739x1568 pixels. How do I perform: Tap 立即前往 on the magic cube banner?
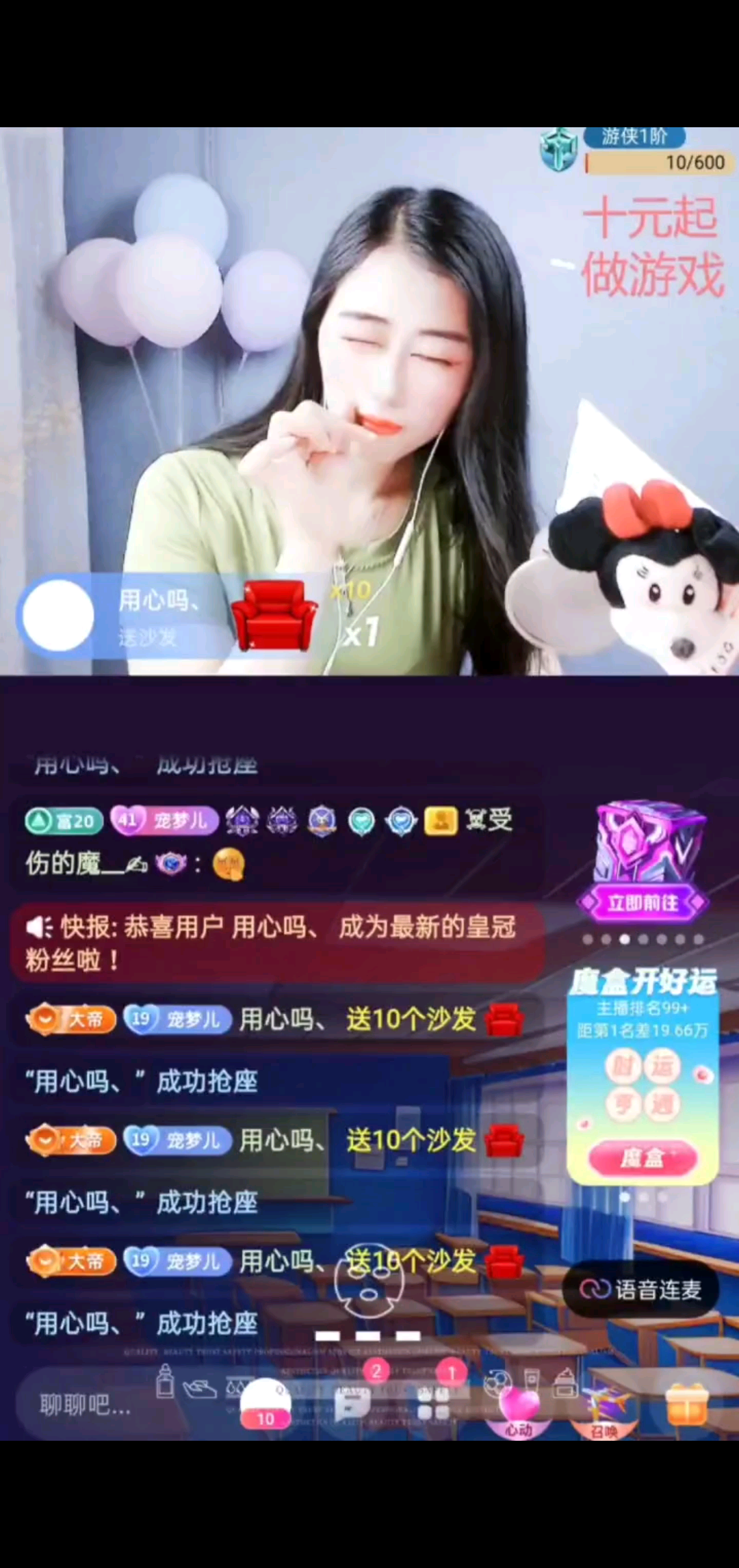click(643, 903)
